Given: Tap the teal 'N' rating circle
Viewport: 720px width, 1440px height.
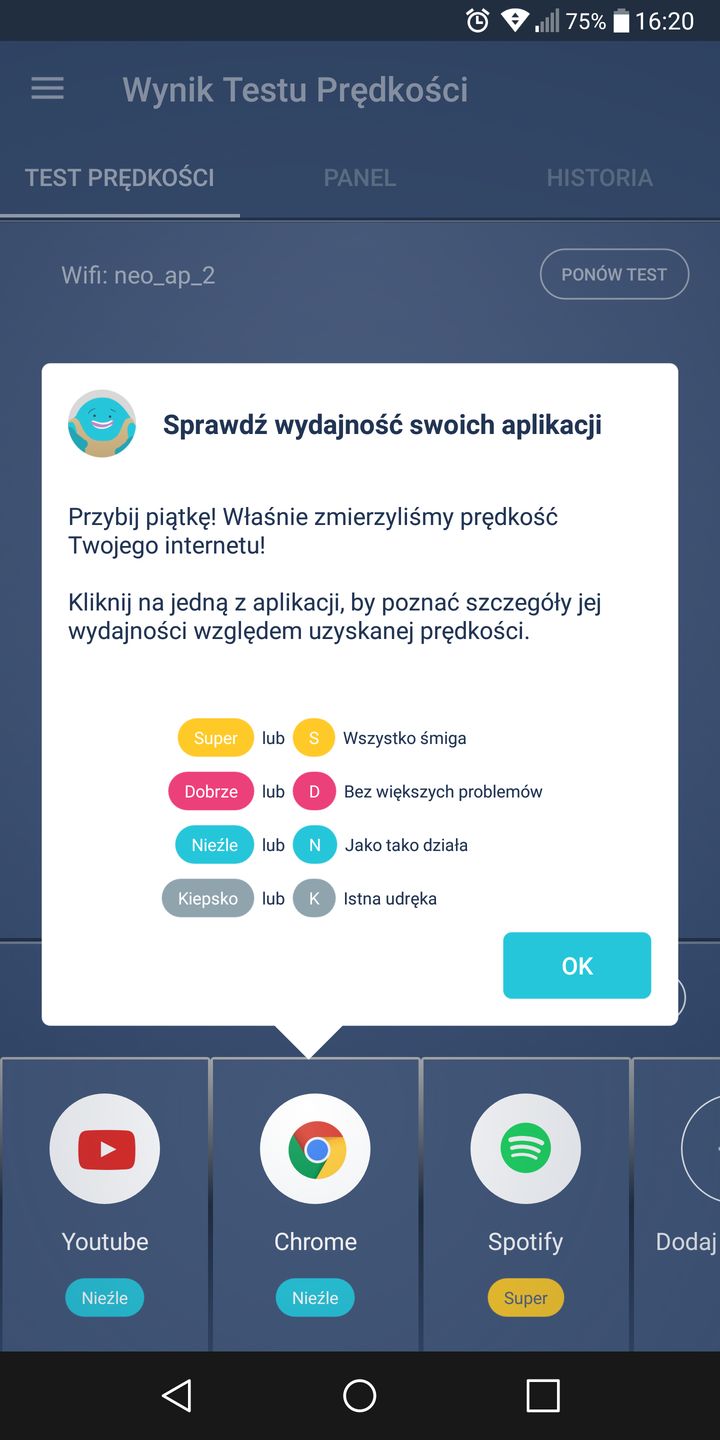Looking at the screenshot, I should pyautogui.click(x=313, y=844).
